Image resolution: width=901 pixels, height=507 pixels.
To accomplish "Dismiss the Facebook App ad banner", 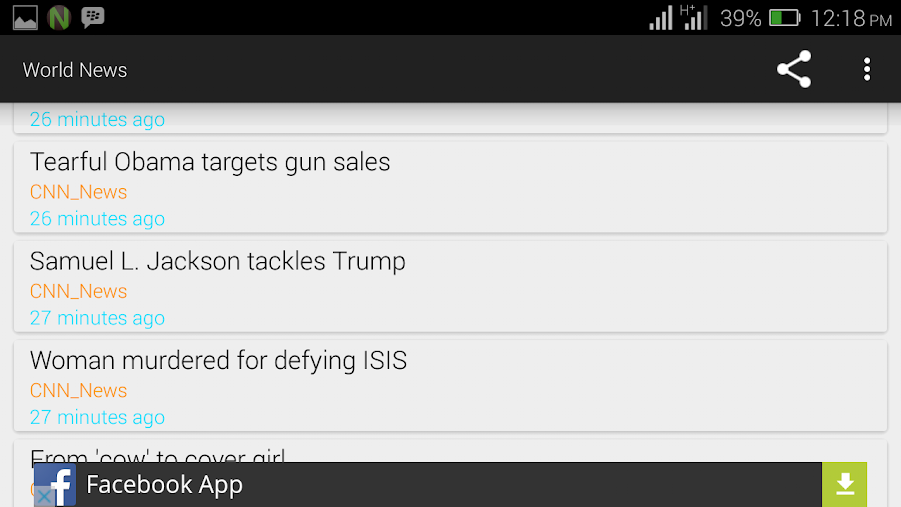I will pyautogui.click(x=44, y=496).
